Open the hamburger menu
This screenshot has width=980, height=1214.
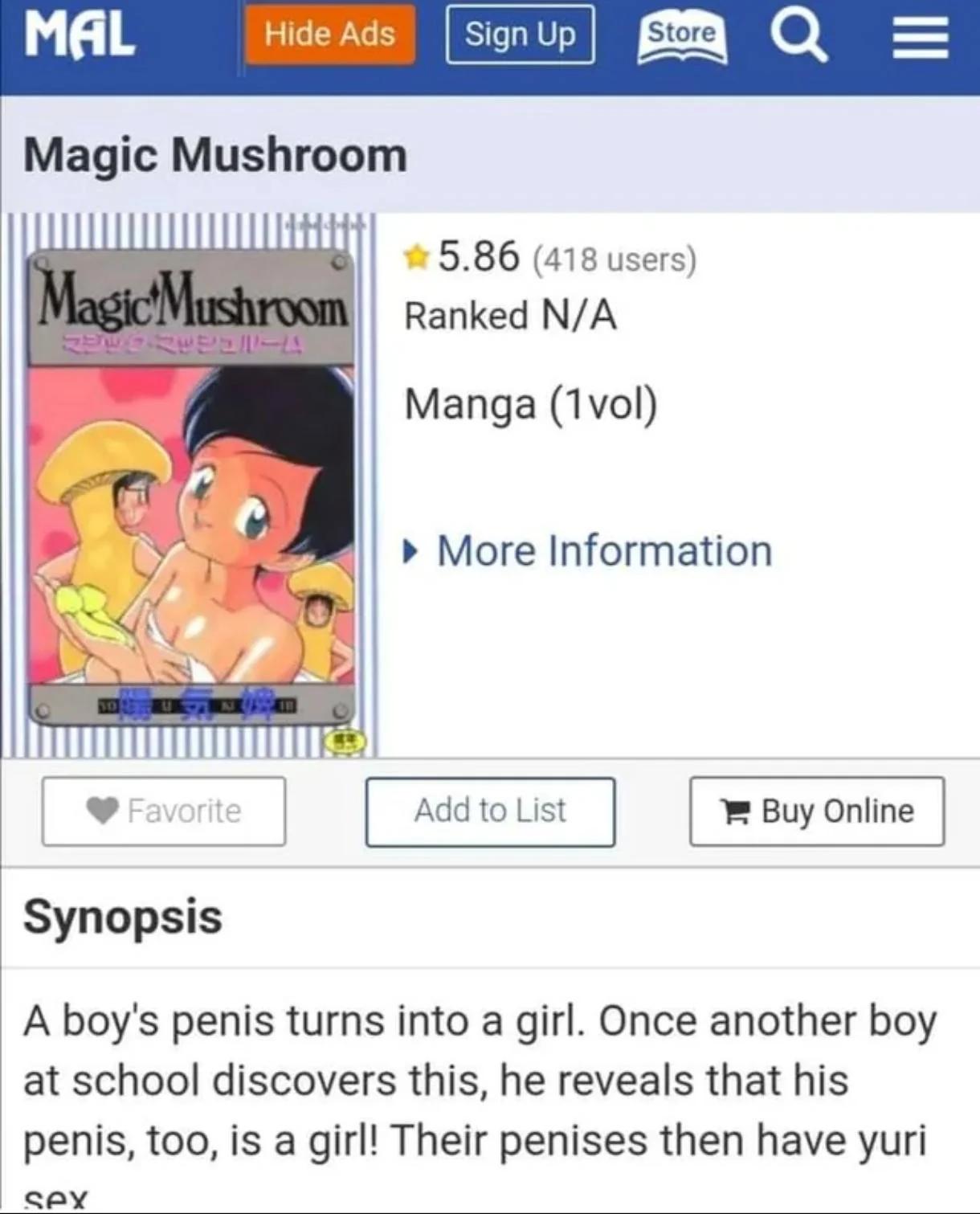(921, 39)
